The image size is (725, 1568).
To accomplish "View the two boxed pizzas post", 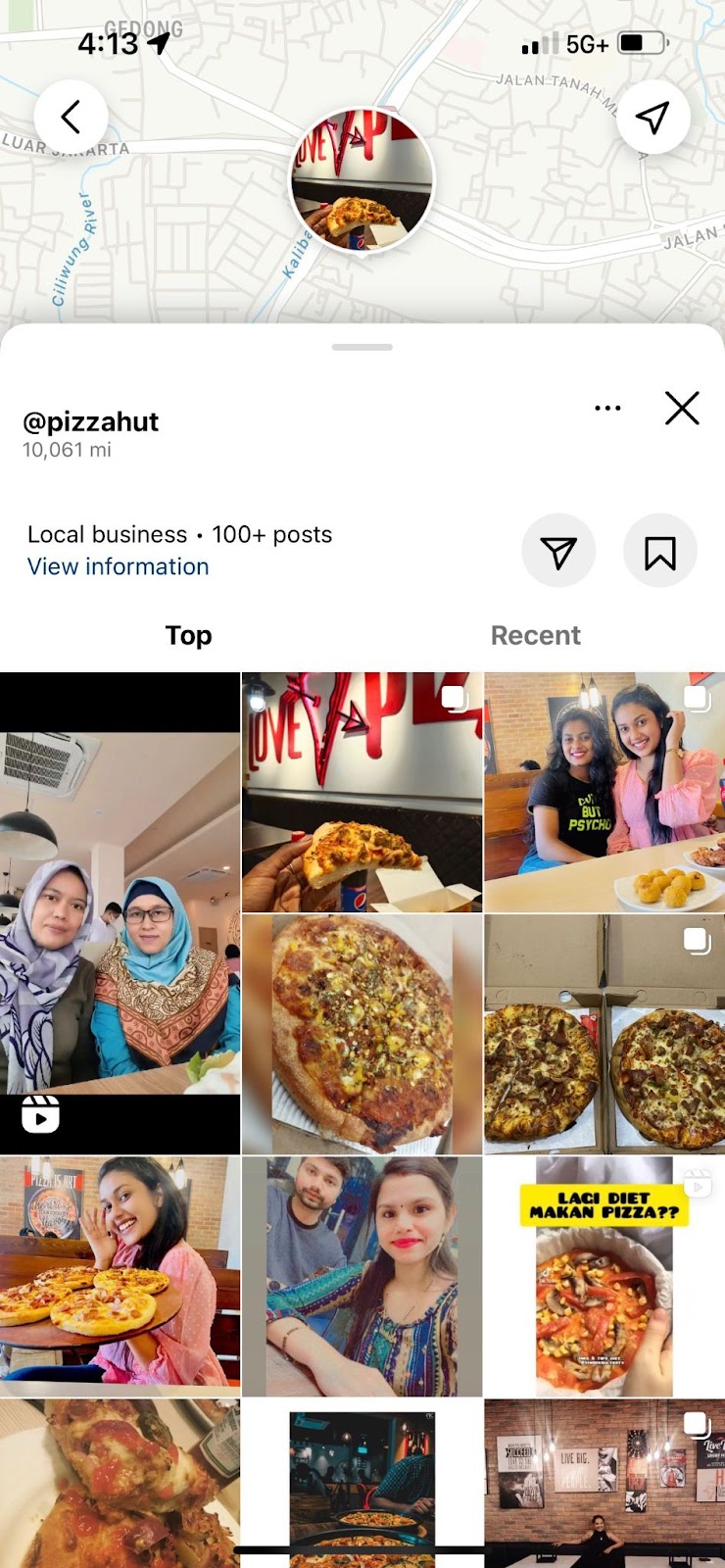I will pos(604,1034).
